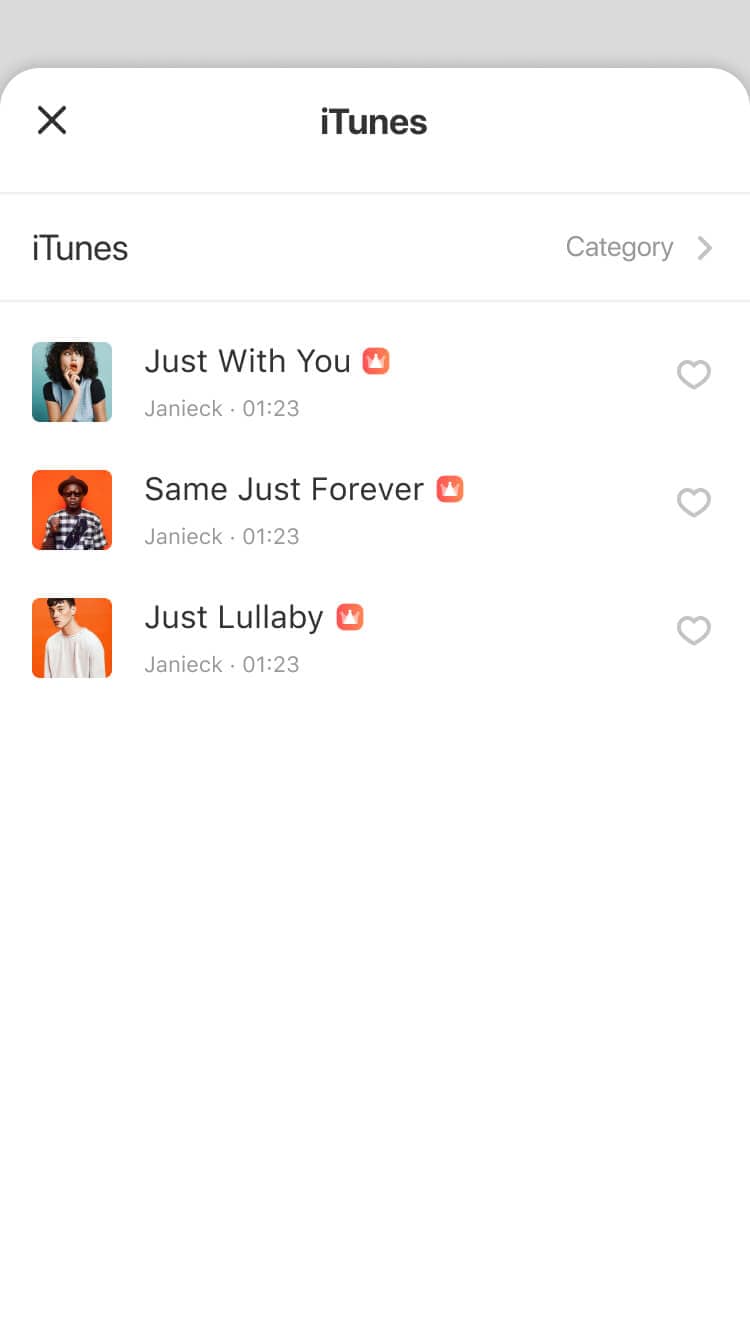750x1334 pixels.
Task: Open the Category selector
Action: pos(638,247)
